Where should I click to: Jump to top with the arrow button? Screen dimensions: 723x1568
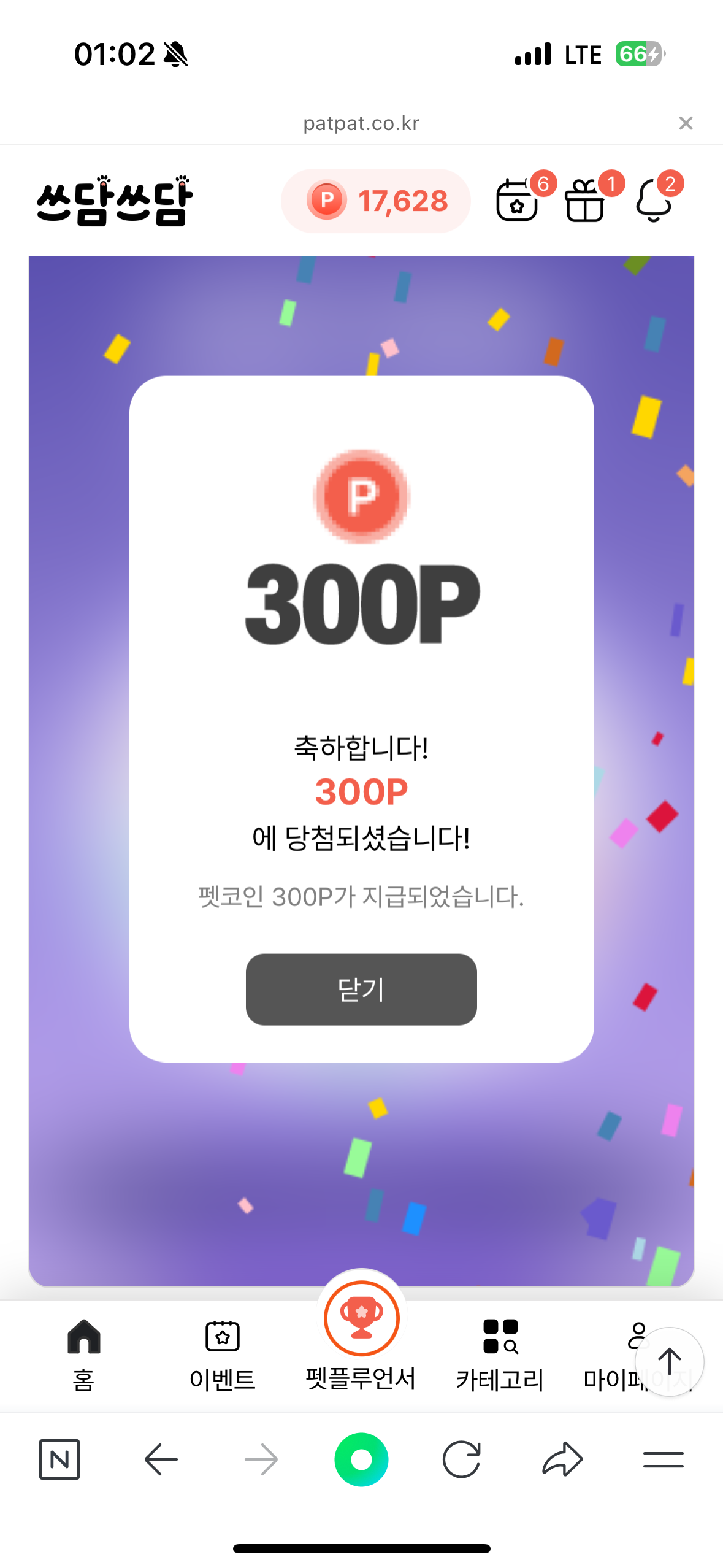click(x=669, y=1361)
